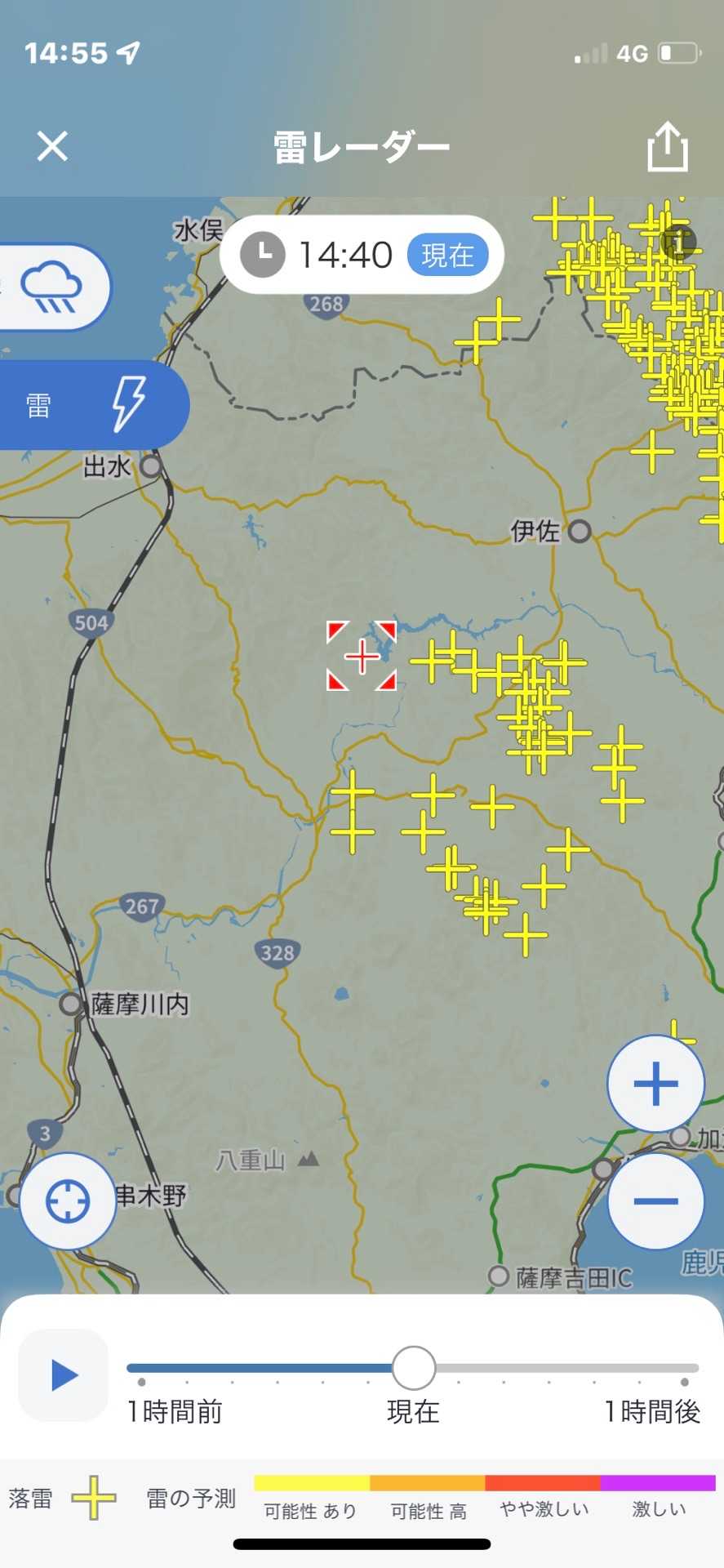The width and height of the screenshot is (724, 1568).
Task: Share the thunder radar map
Action: (x=668, y=147)
